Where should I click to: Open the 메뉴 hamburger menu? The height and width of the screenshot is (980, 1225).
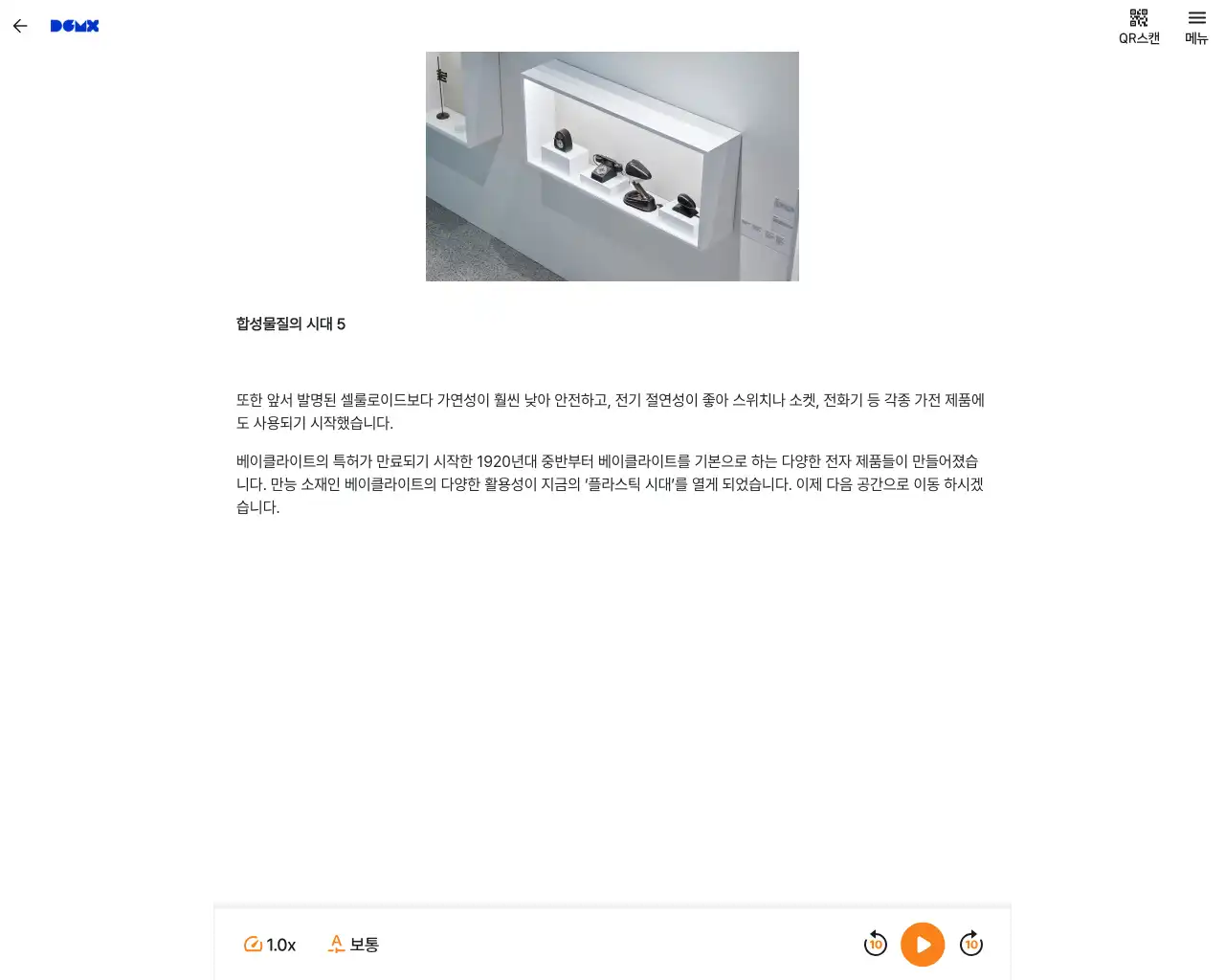tap(1196, 26)
